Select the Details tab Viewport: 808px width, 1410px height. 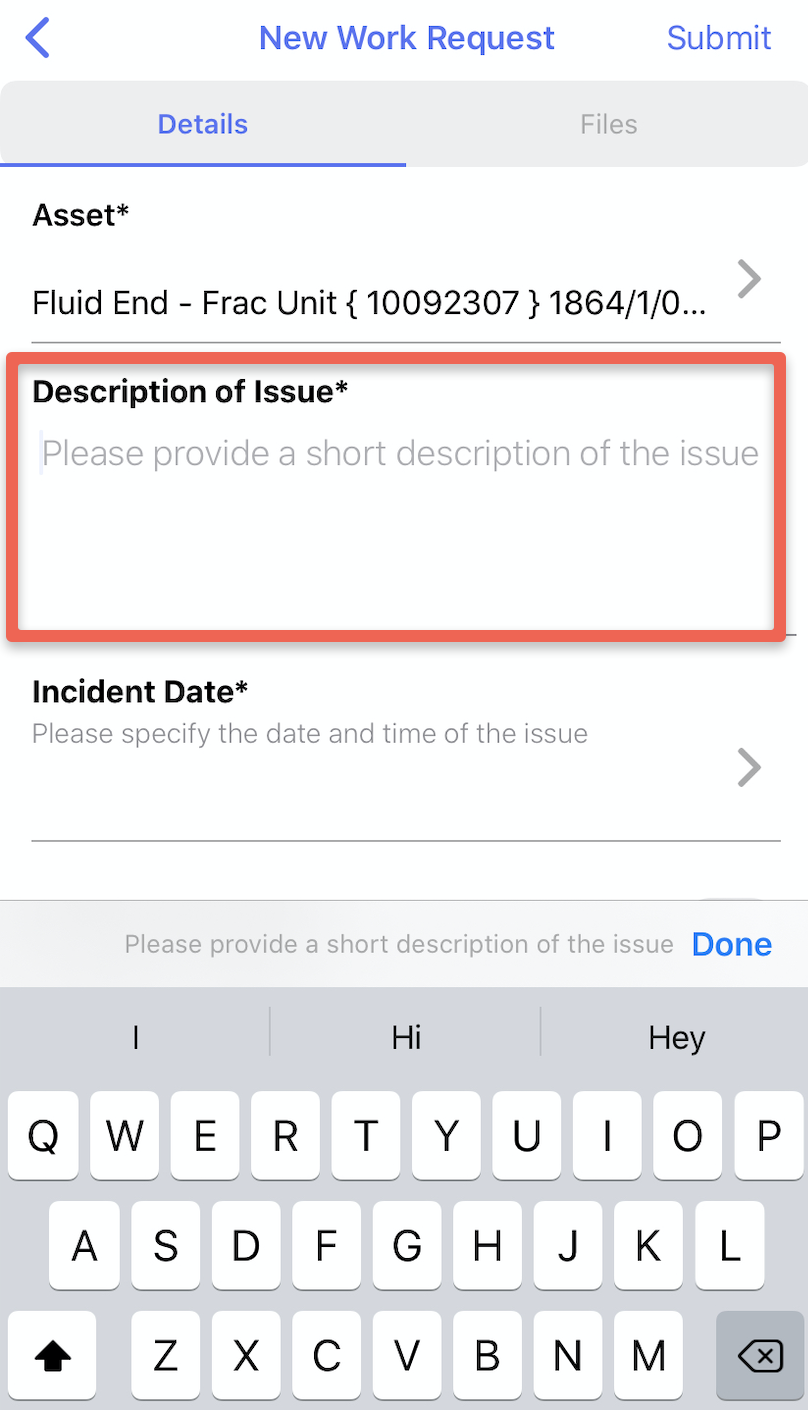203,124
